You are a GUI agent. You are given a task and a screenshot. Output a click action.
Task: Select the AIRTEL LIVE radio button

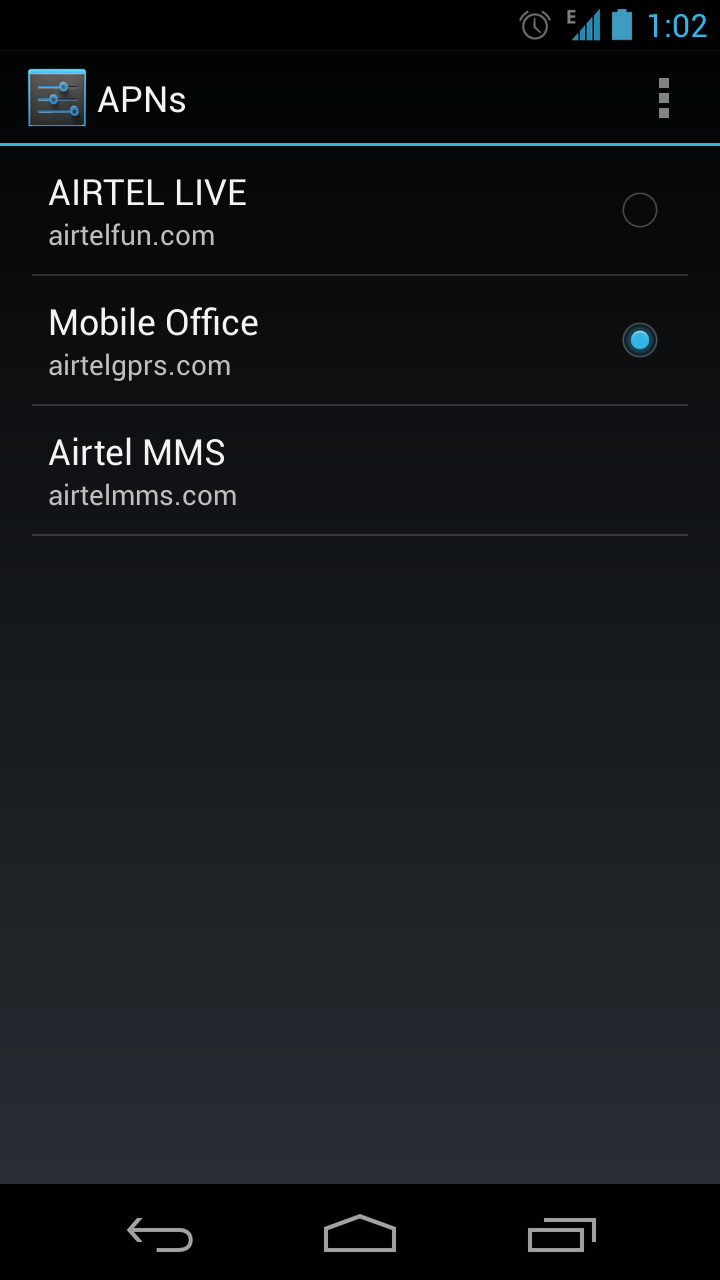click(640, 210)
